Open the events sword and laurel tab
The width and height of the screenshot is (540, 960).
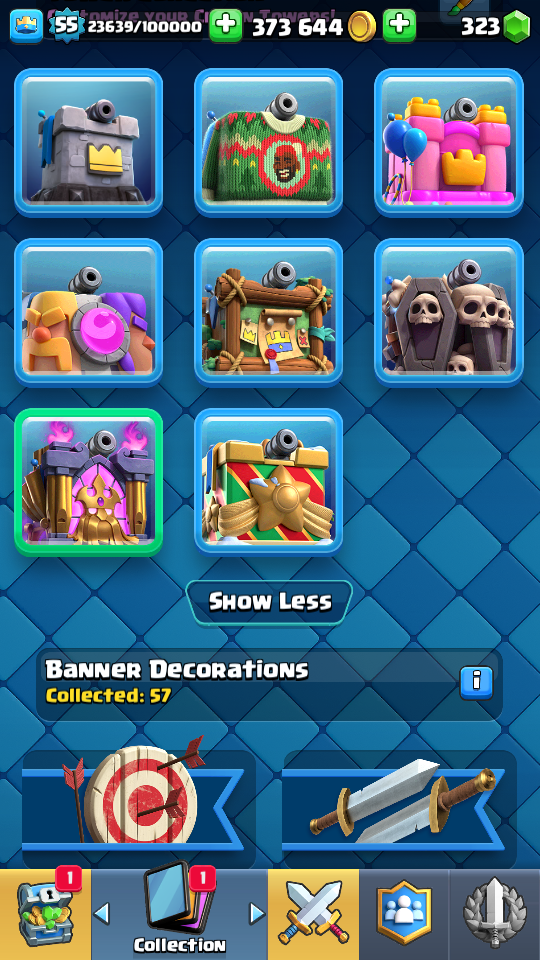pyautogui.click(x=495, y=914)
